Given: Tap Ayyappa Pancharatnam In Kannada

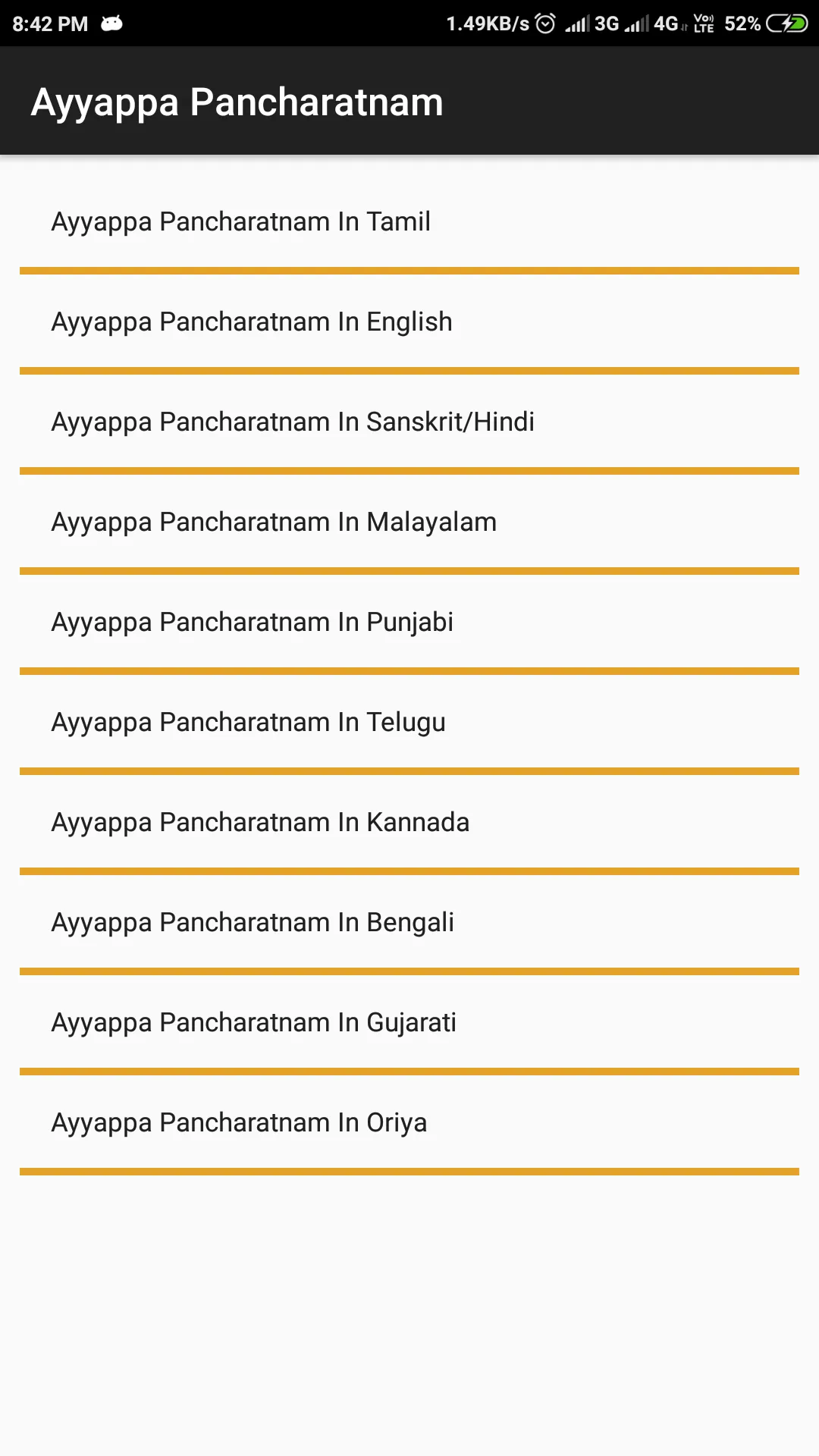Looking at the screenshot, I should pyautogui.click(x=409, y=822).
